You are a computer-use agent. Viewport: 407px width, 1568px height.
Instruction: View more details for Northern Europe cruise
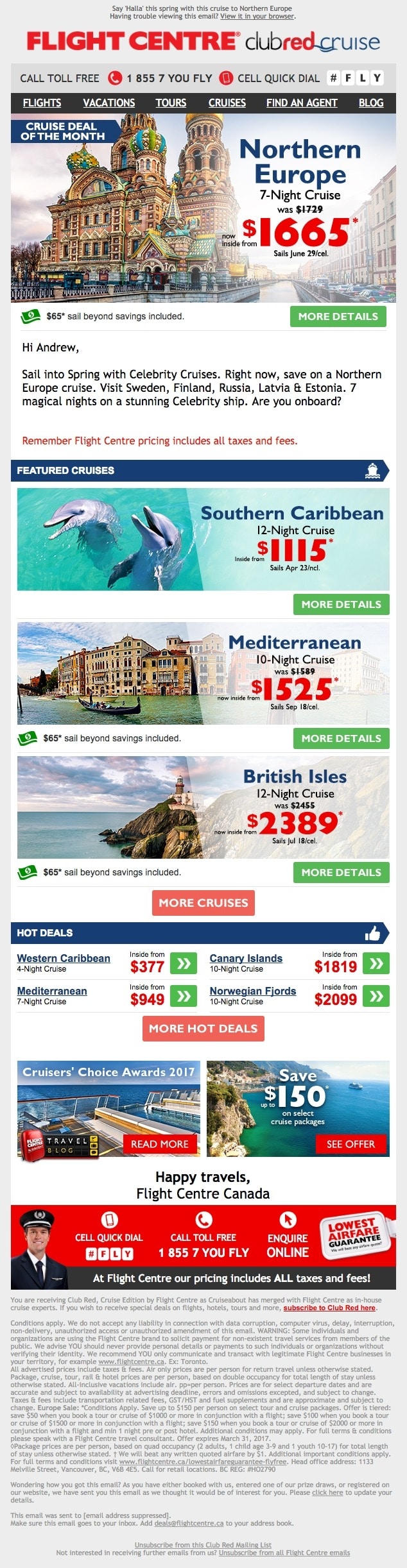click(x=338, y=316)
